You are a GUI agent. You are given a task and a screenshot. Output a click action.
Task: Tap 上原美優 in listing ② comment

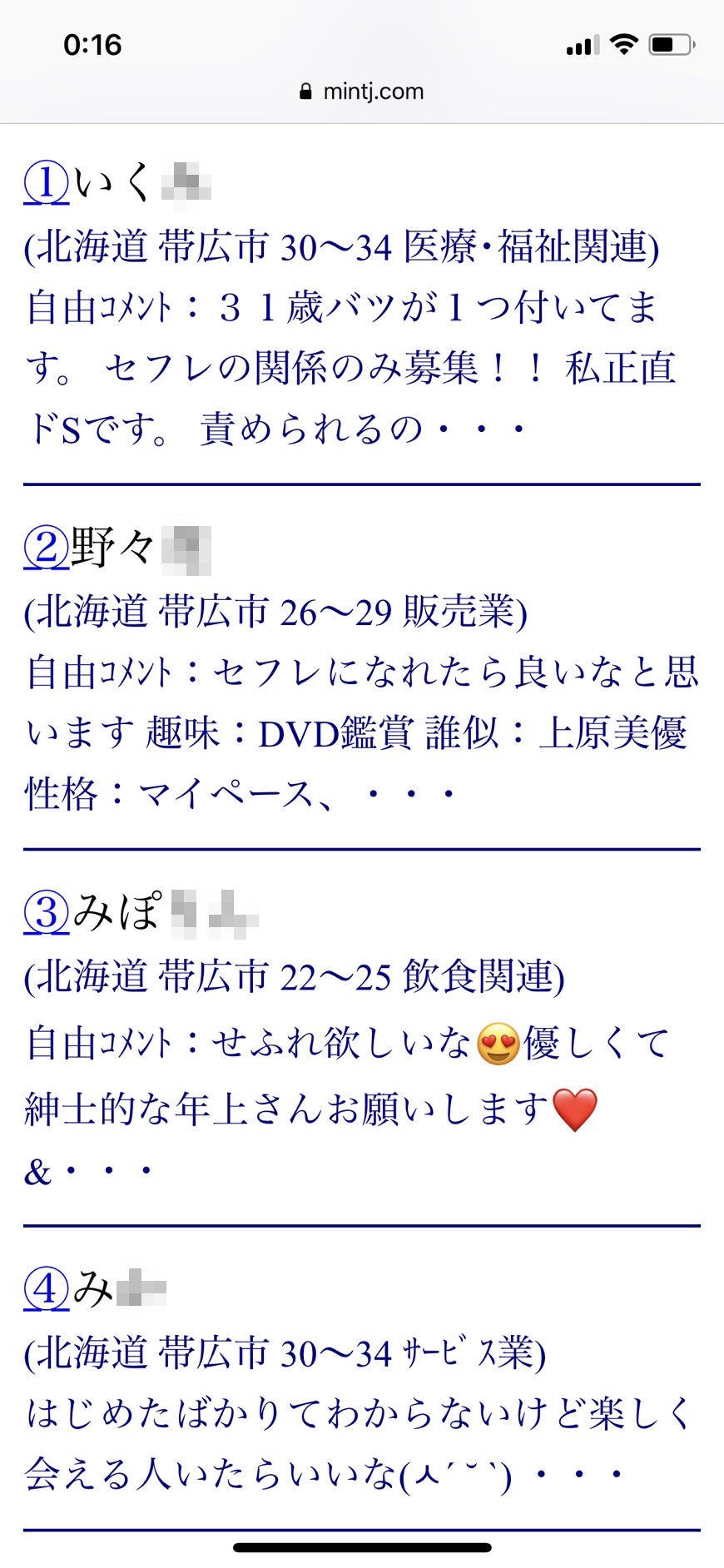616,732
